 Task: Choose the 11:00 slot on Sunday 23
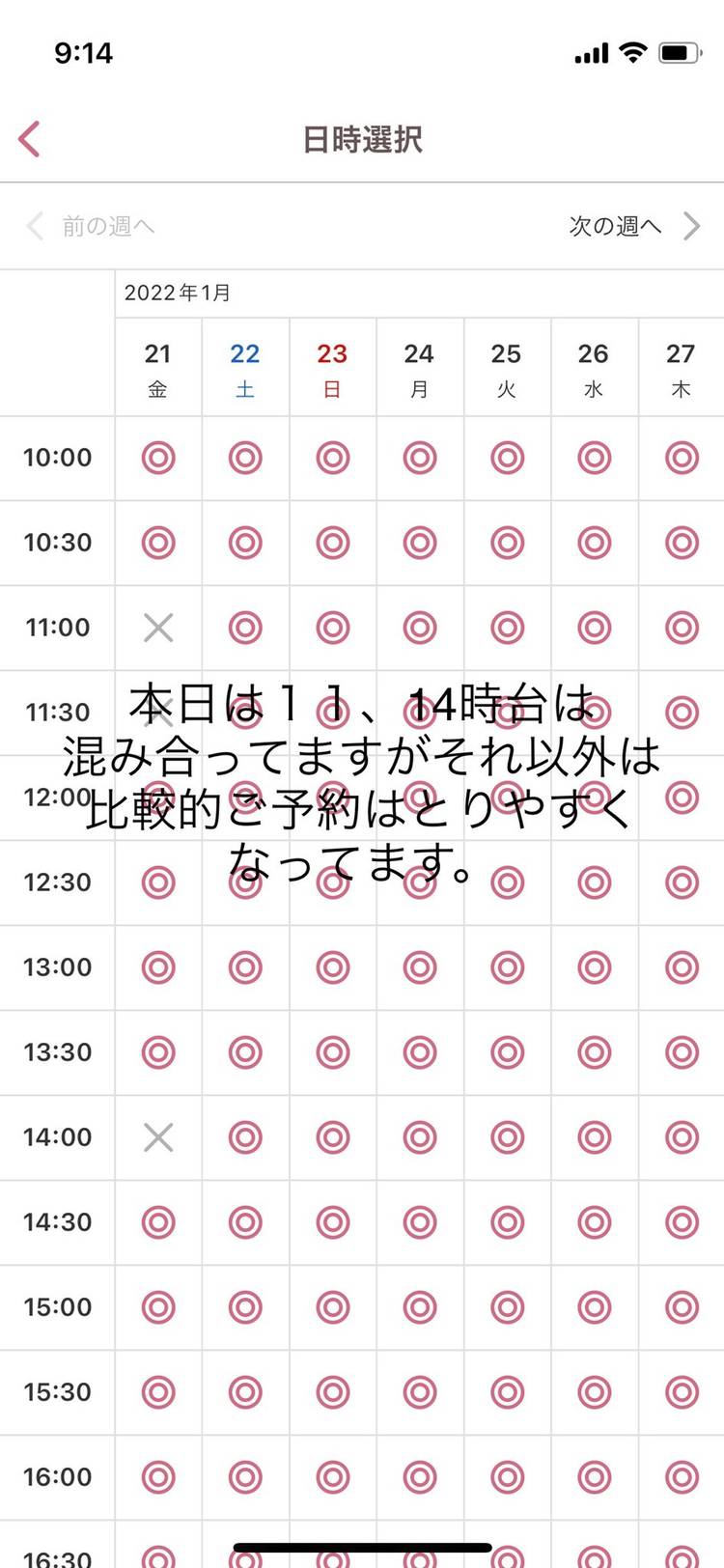pyautogui.click(x=333, y=628)
